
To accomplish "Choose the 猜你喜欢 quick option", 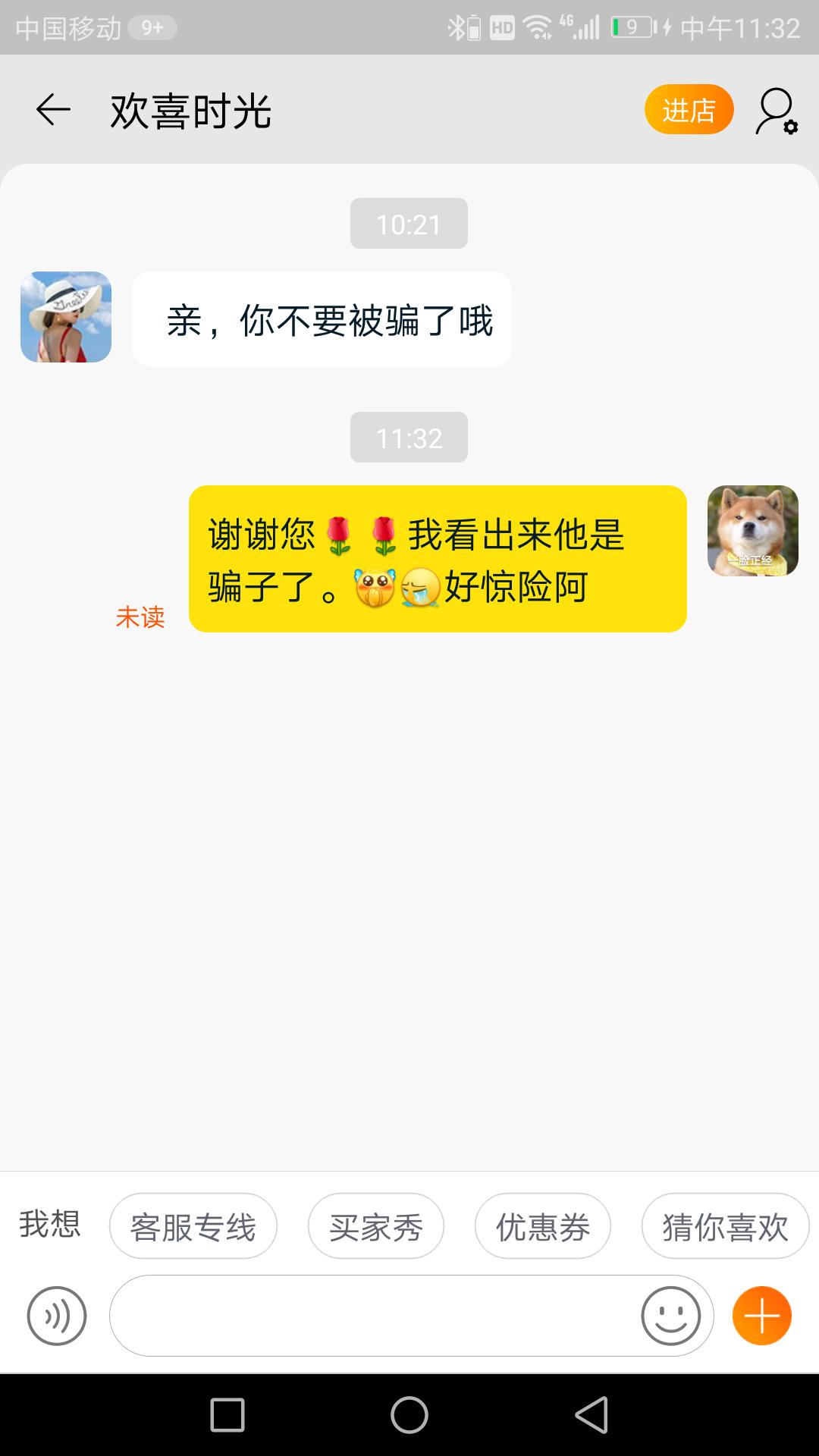I will (723, 1224).
